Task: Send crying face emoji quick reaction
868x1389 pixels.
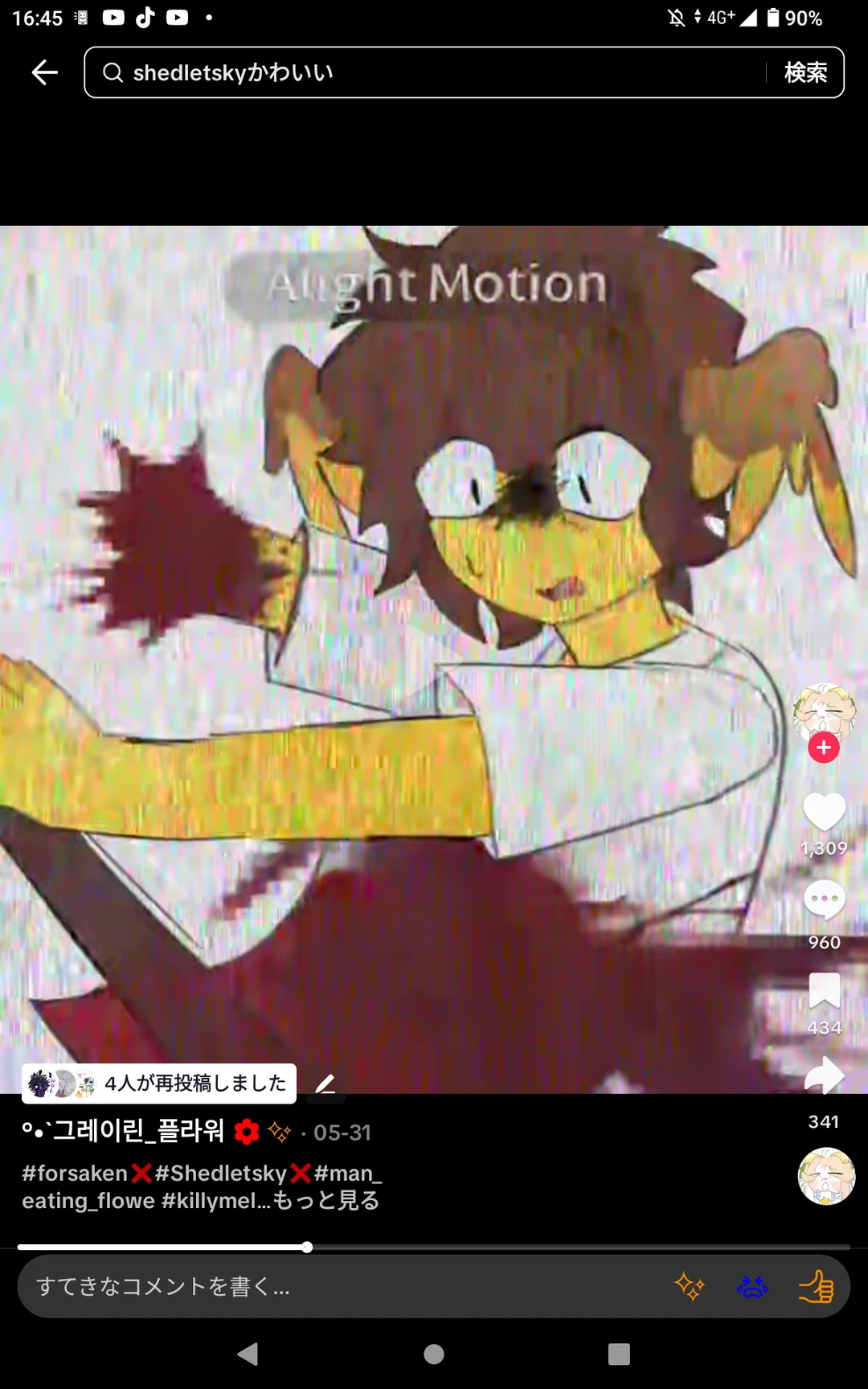Action: [x=753, y=1286]
